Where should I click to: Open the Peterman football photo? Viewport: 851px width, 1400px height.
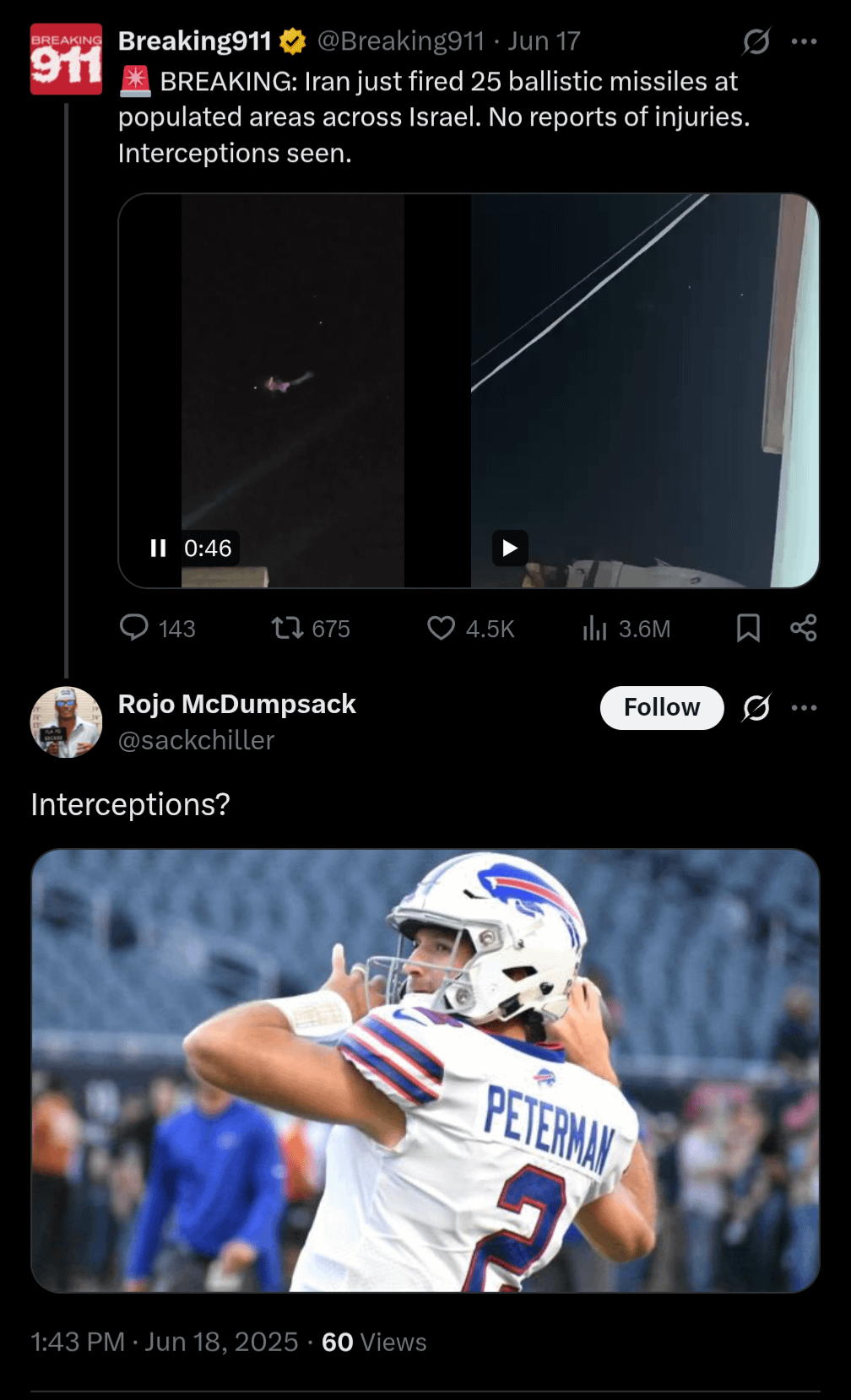425,1070
